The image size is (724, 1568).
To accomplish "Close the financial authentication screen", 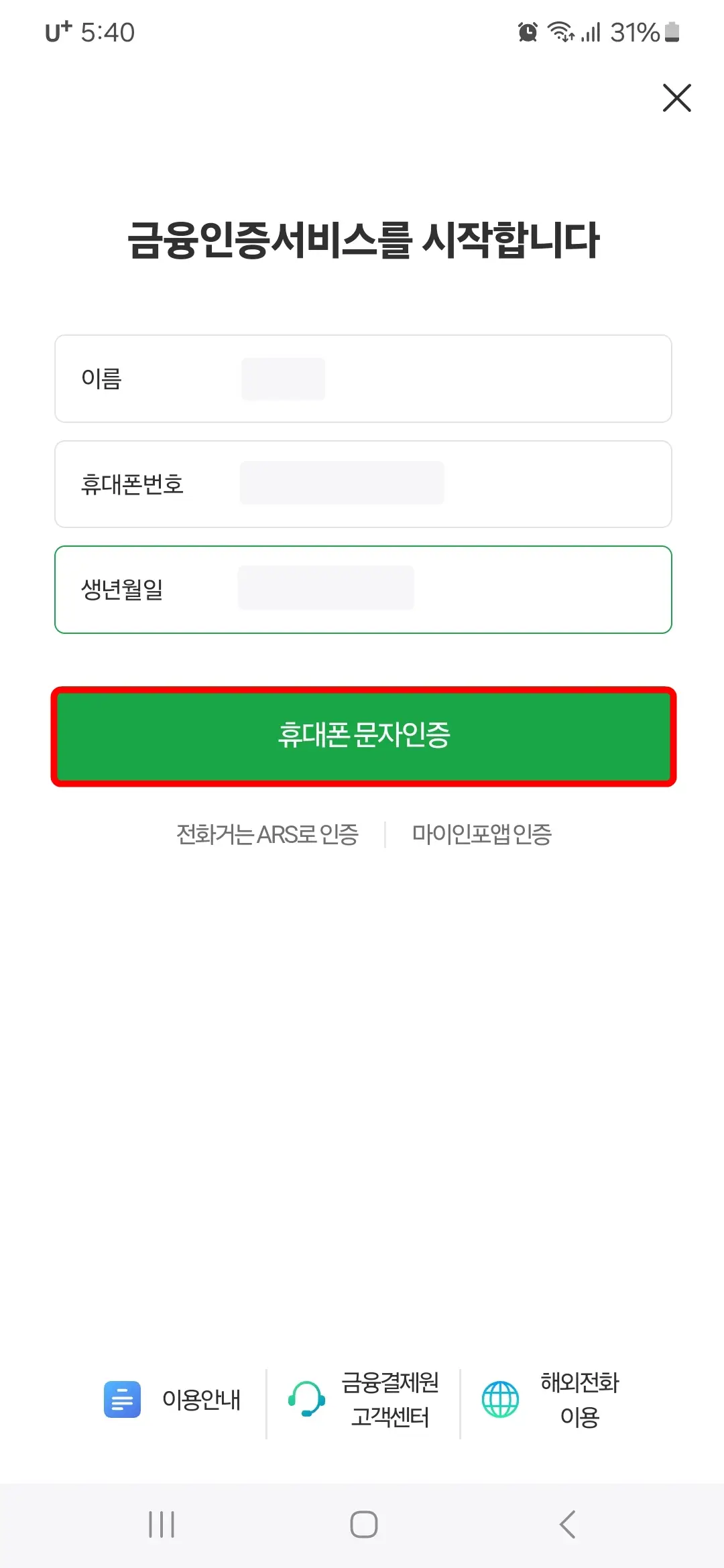I will 676,98.
